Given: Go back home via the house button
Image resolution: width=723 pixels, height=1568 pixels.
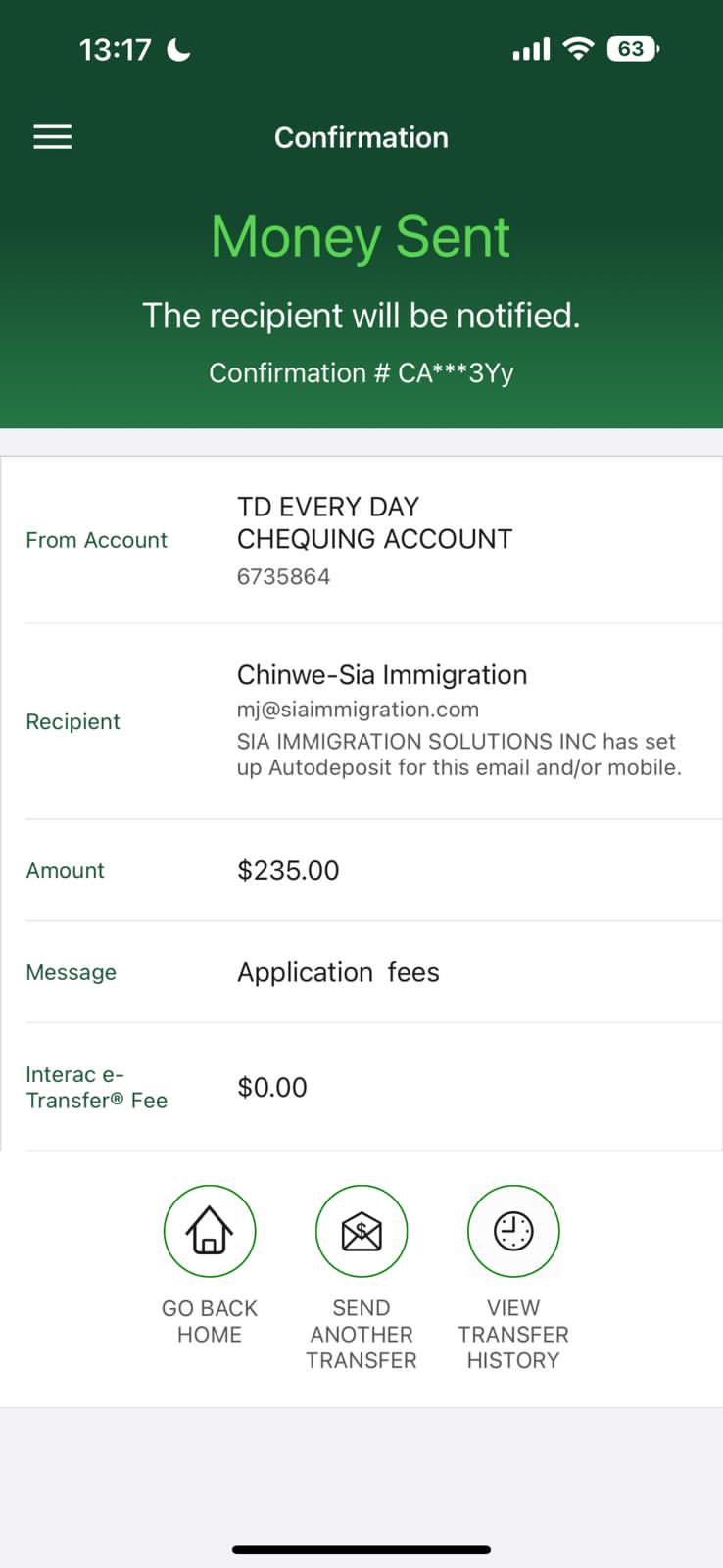Looking at the screenshot, I should [210, 1231].
